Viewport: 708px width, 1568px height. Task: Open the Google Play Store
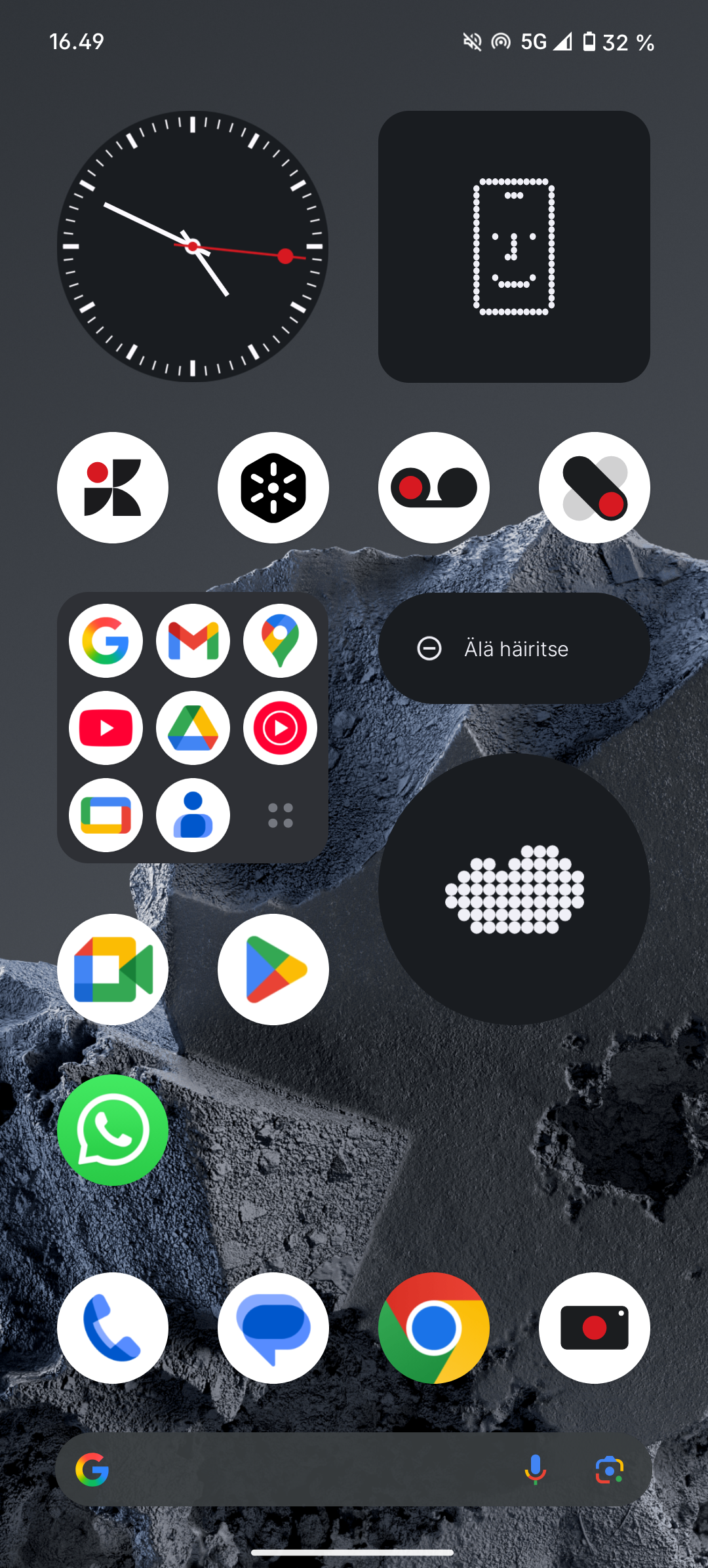point(273,970)
